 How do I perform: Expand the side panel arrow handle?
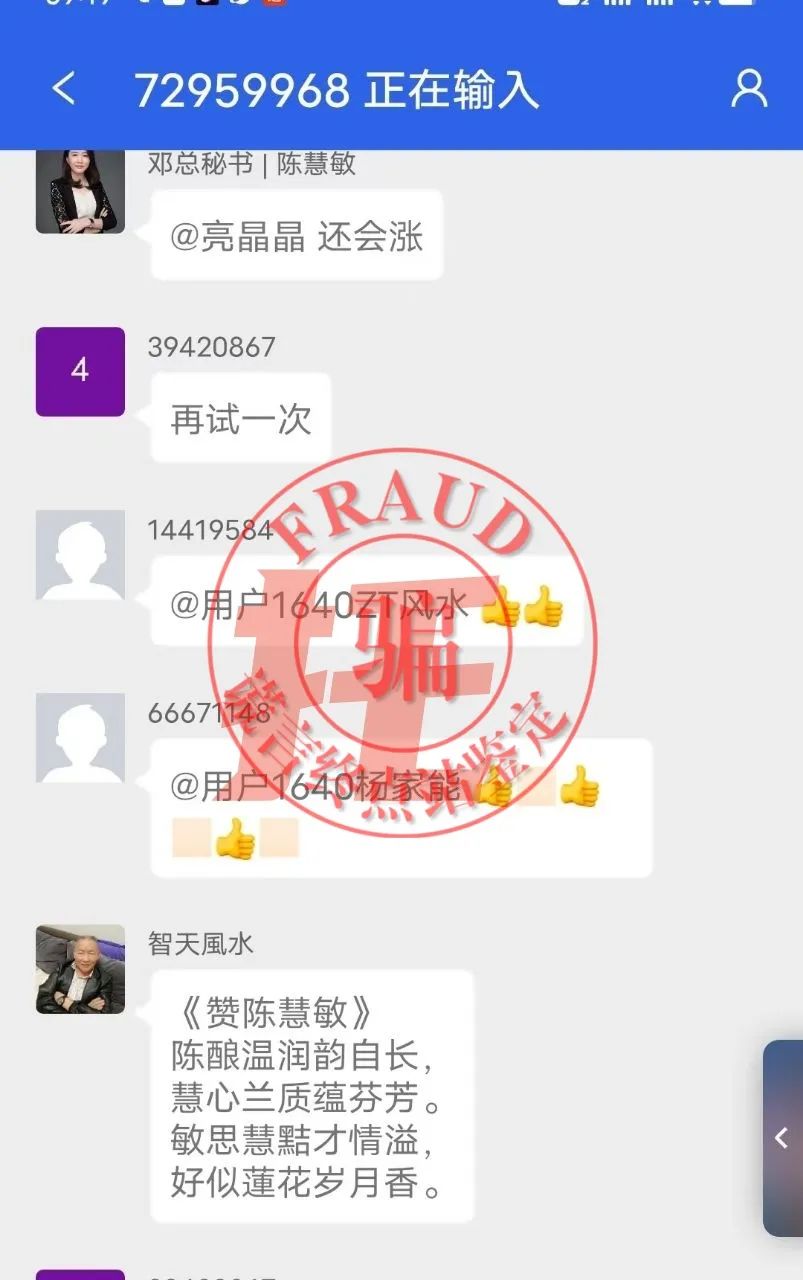pos(782,1138)
